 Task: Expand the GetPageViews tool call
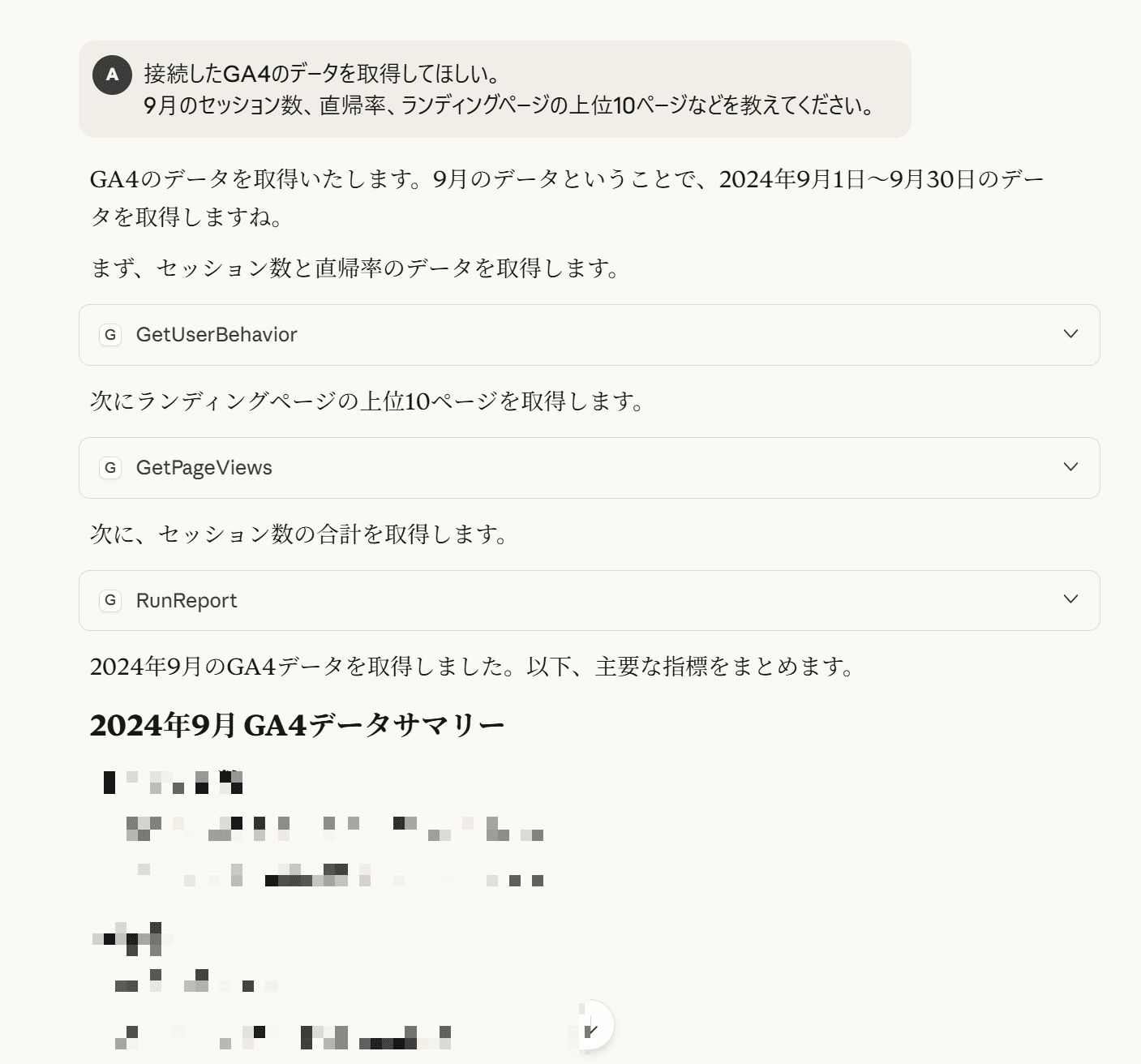click(x=1070, y=467)
